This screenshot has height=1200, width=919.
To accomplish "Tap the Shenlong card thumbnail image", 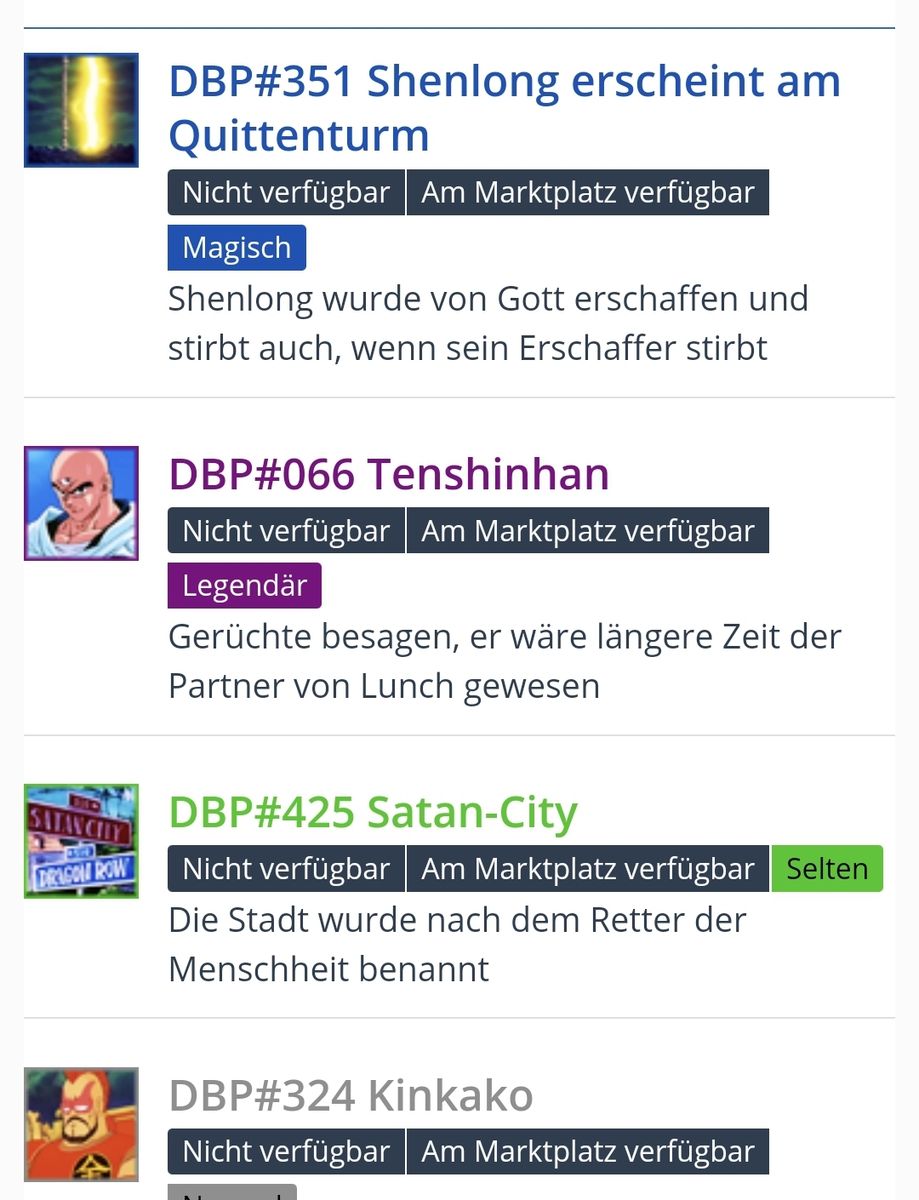I will click(81, 110).
